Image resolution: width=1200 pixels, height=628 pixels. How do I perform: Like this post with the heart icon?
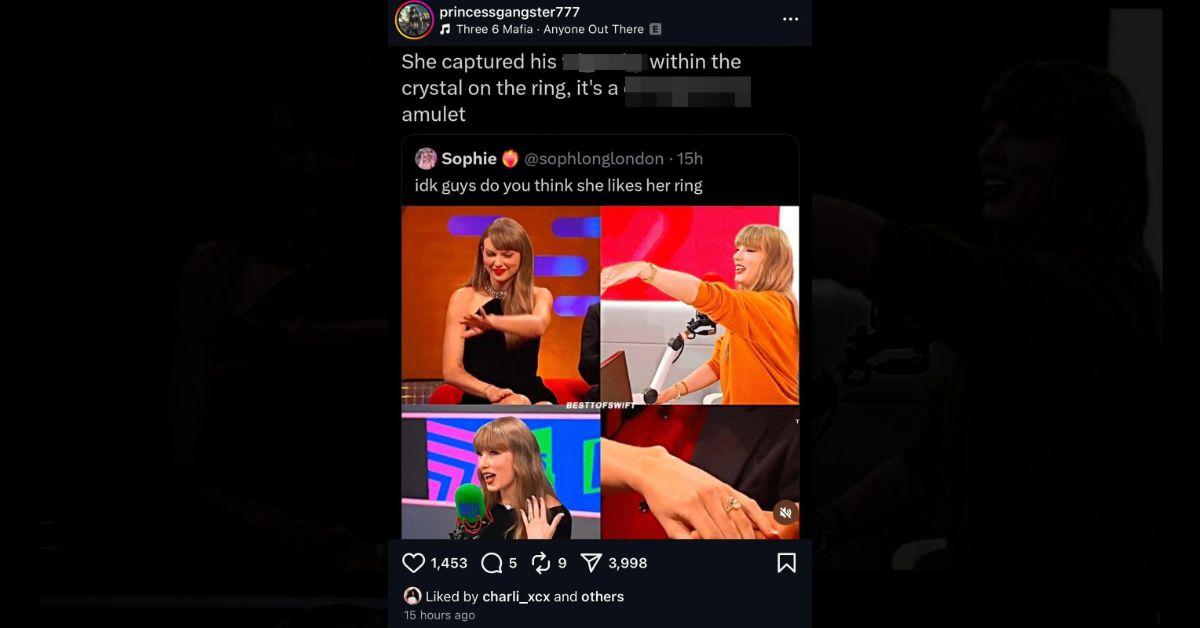[413, 563]
